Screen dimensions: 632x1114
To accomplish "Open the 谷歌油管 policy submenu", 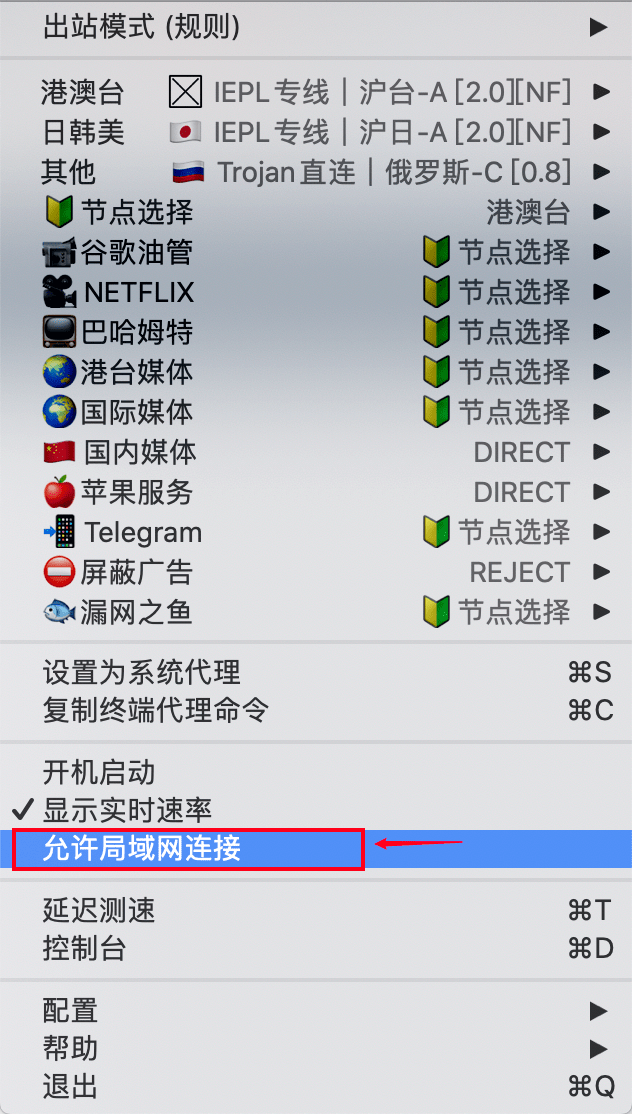I will [x=316, y=252].
